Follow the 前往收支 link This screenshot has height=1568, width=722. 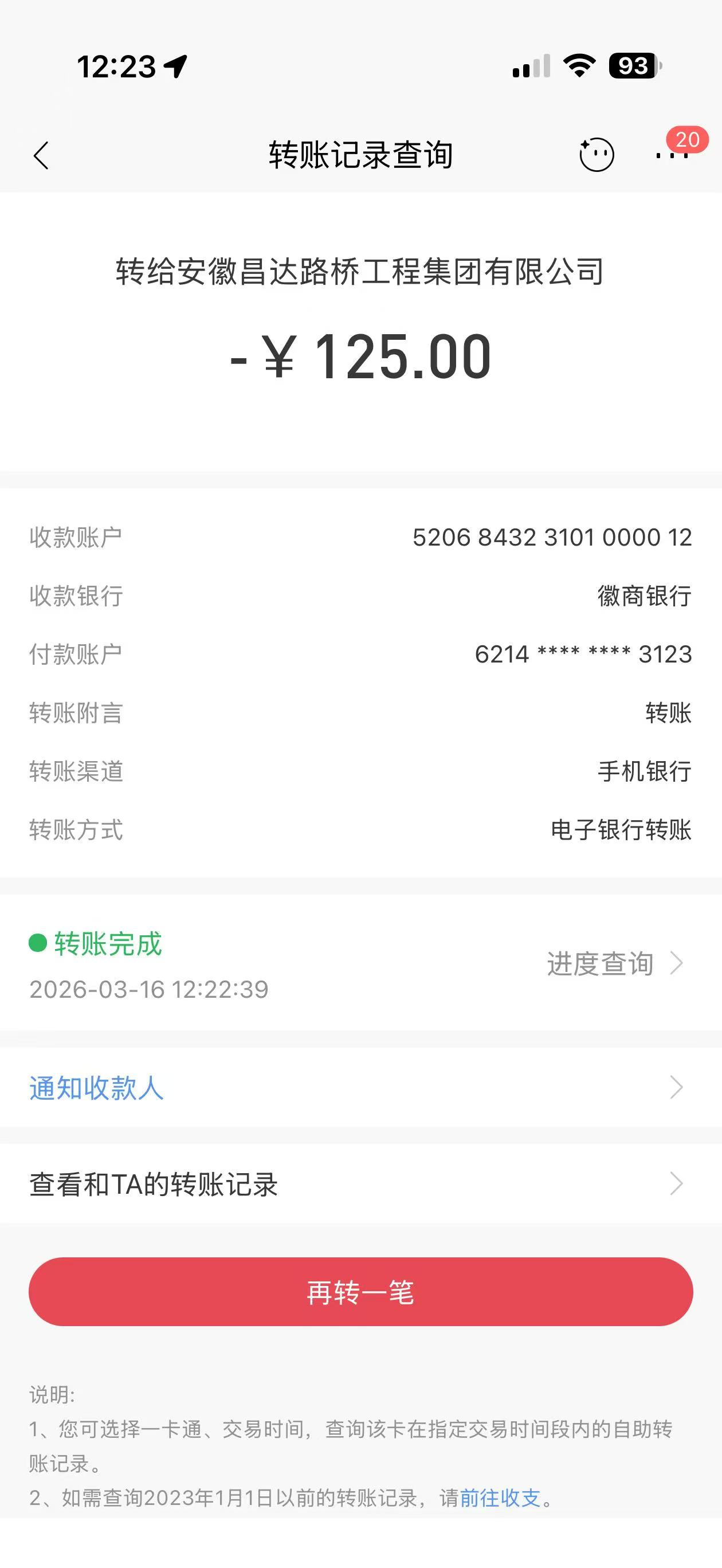(x=500, y=1498)
